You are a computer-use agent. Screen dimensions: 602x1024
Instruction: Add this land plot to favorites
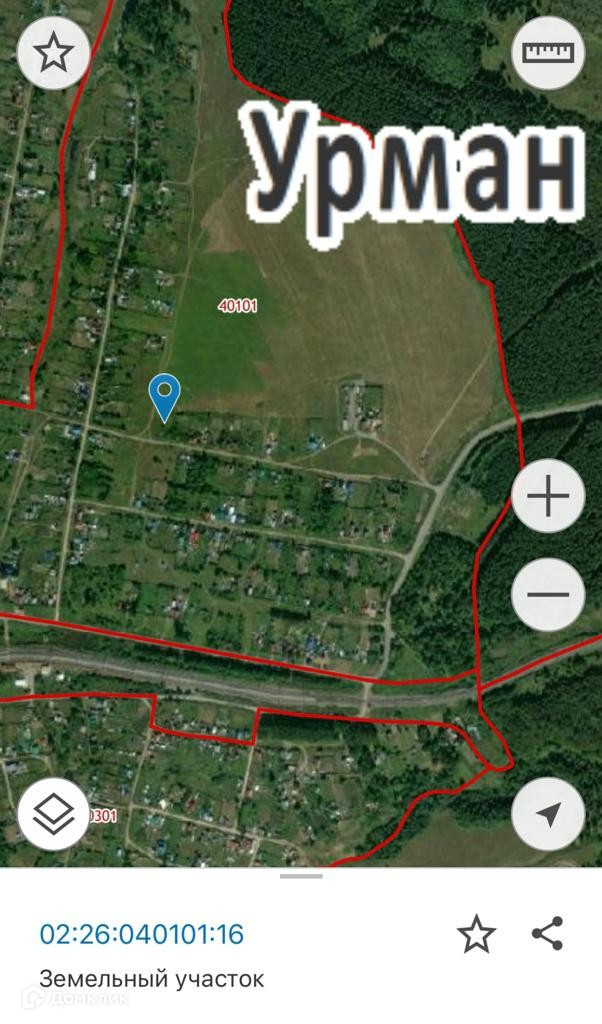(x=476, y=934)
